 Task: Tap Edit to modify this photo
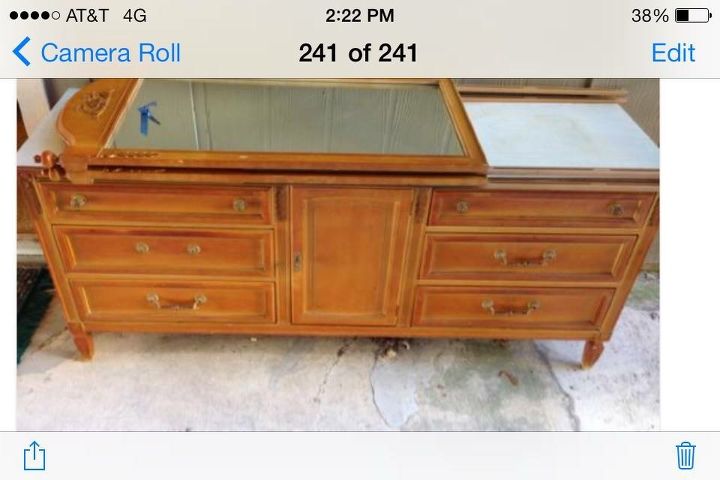pos(673,52)
